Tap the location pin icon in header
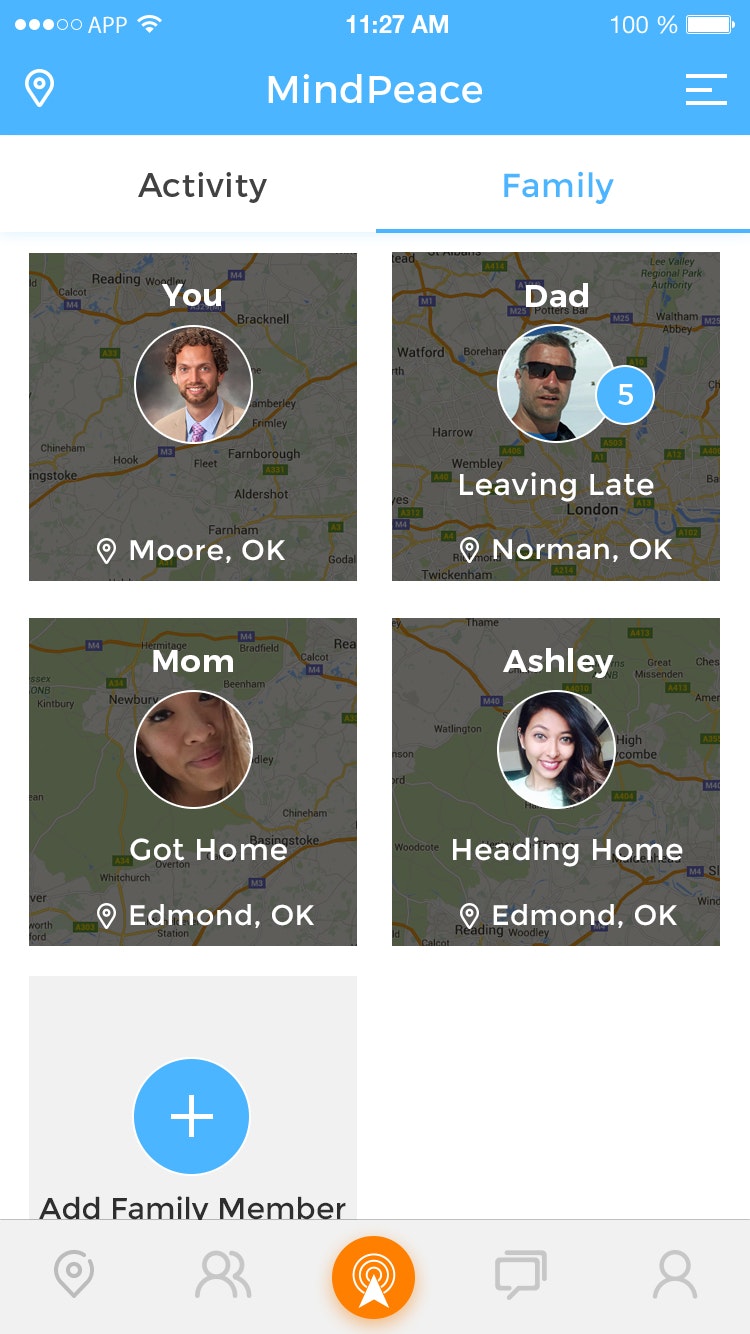 [39, 89]
